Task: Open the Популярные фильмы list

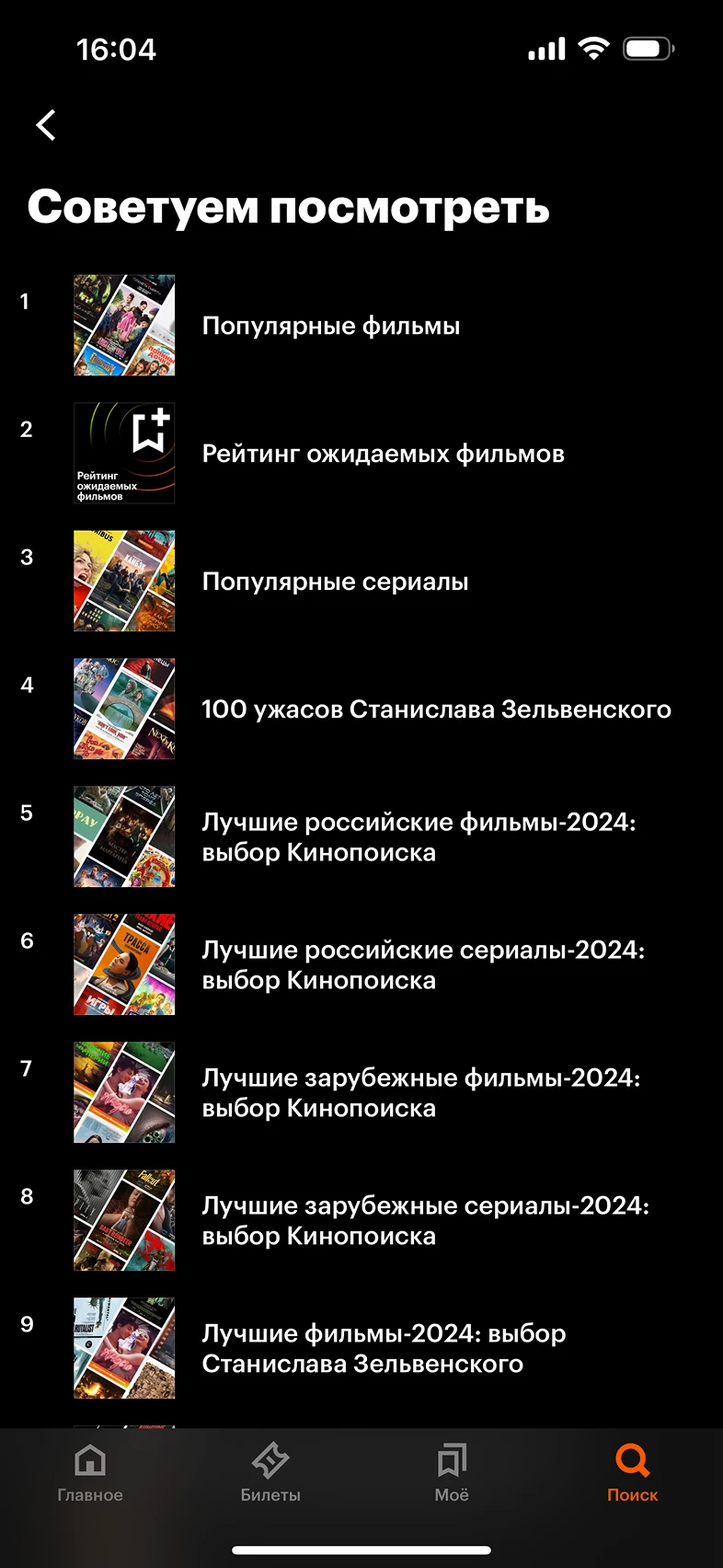Action: 331,325
